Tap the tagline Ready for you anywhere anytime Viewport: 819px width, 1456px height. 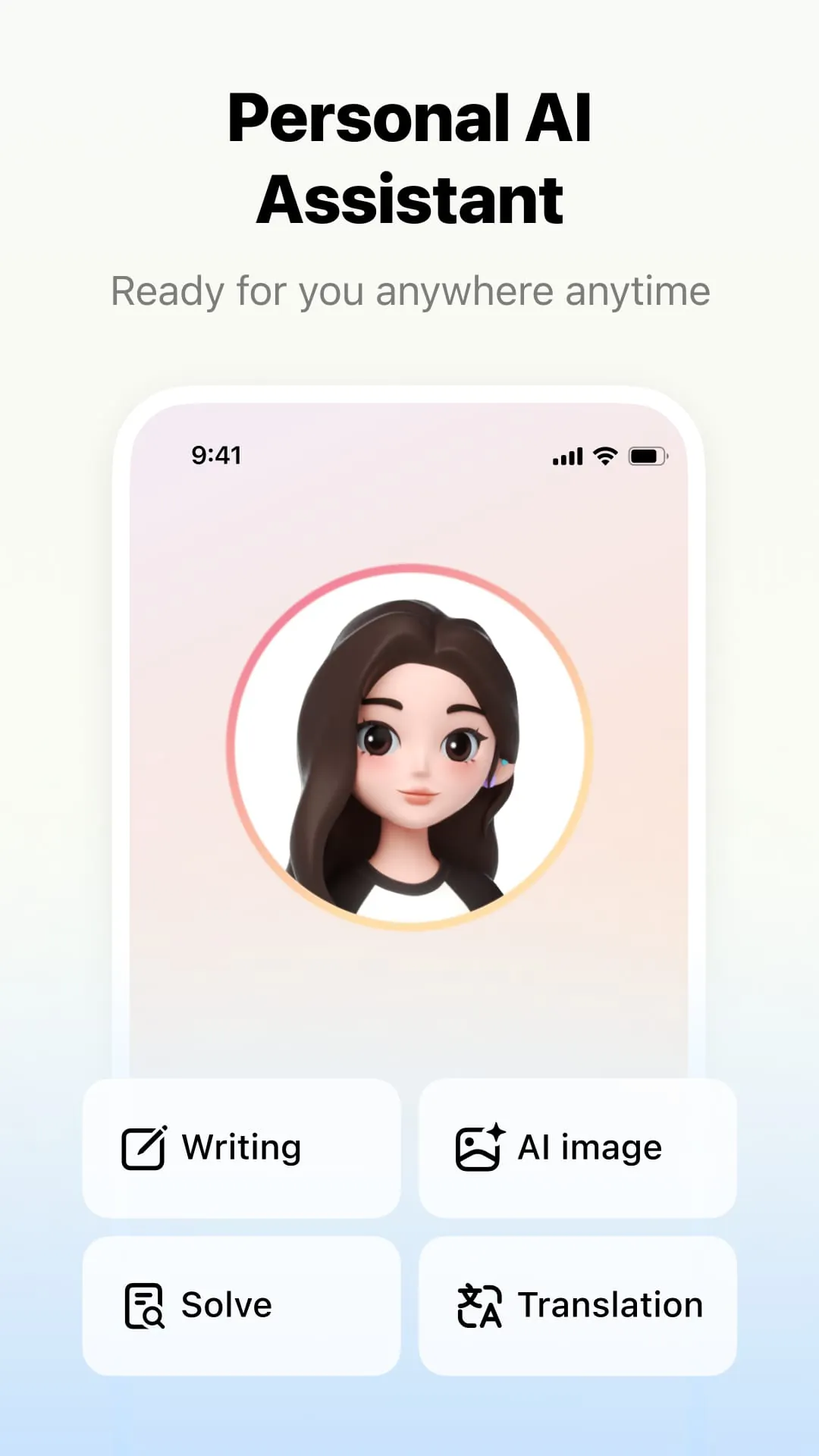(409, 292)
